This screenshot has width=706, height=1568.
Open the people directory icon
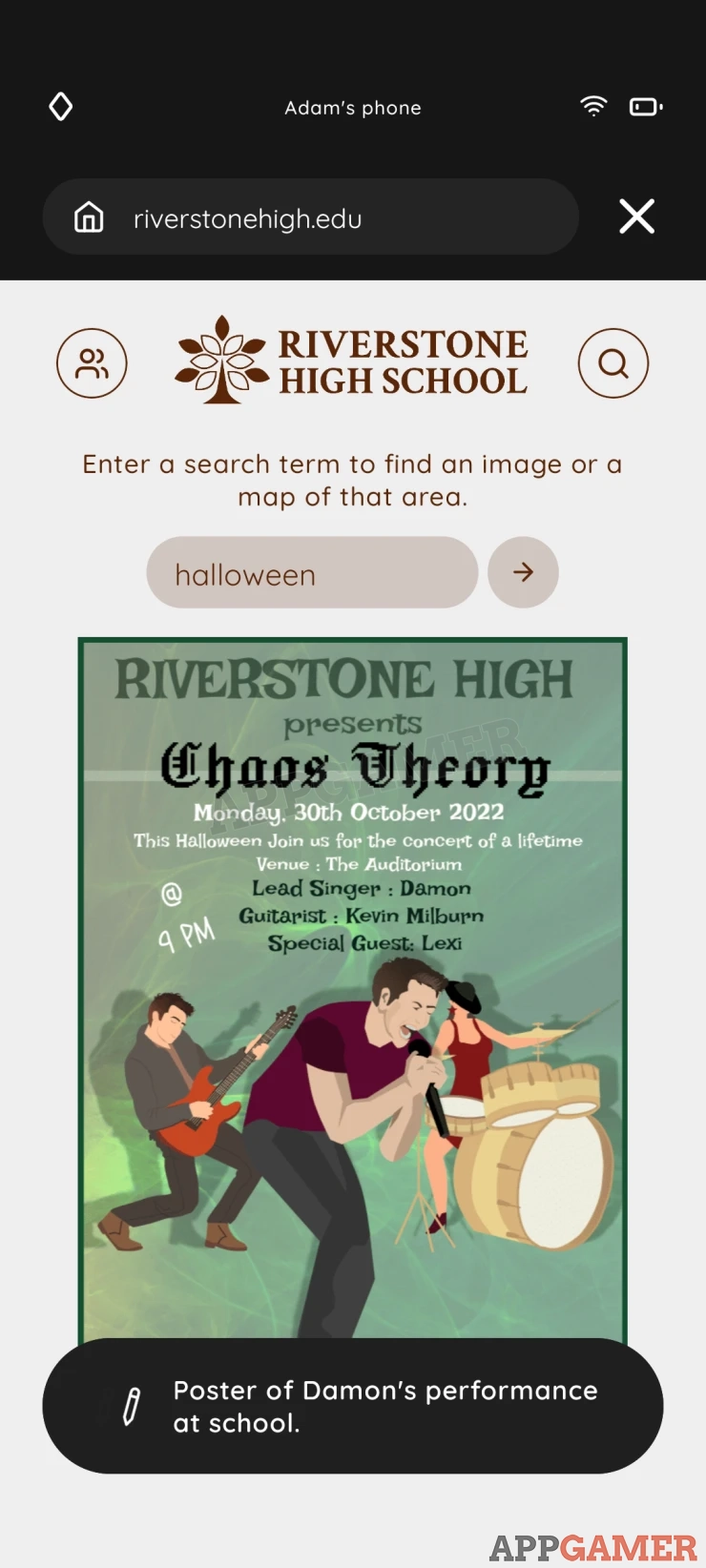[x=92, y=363]
